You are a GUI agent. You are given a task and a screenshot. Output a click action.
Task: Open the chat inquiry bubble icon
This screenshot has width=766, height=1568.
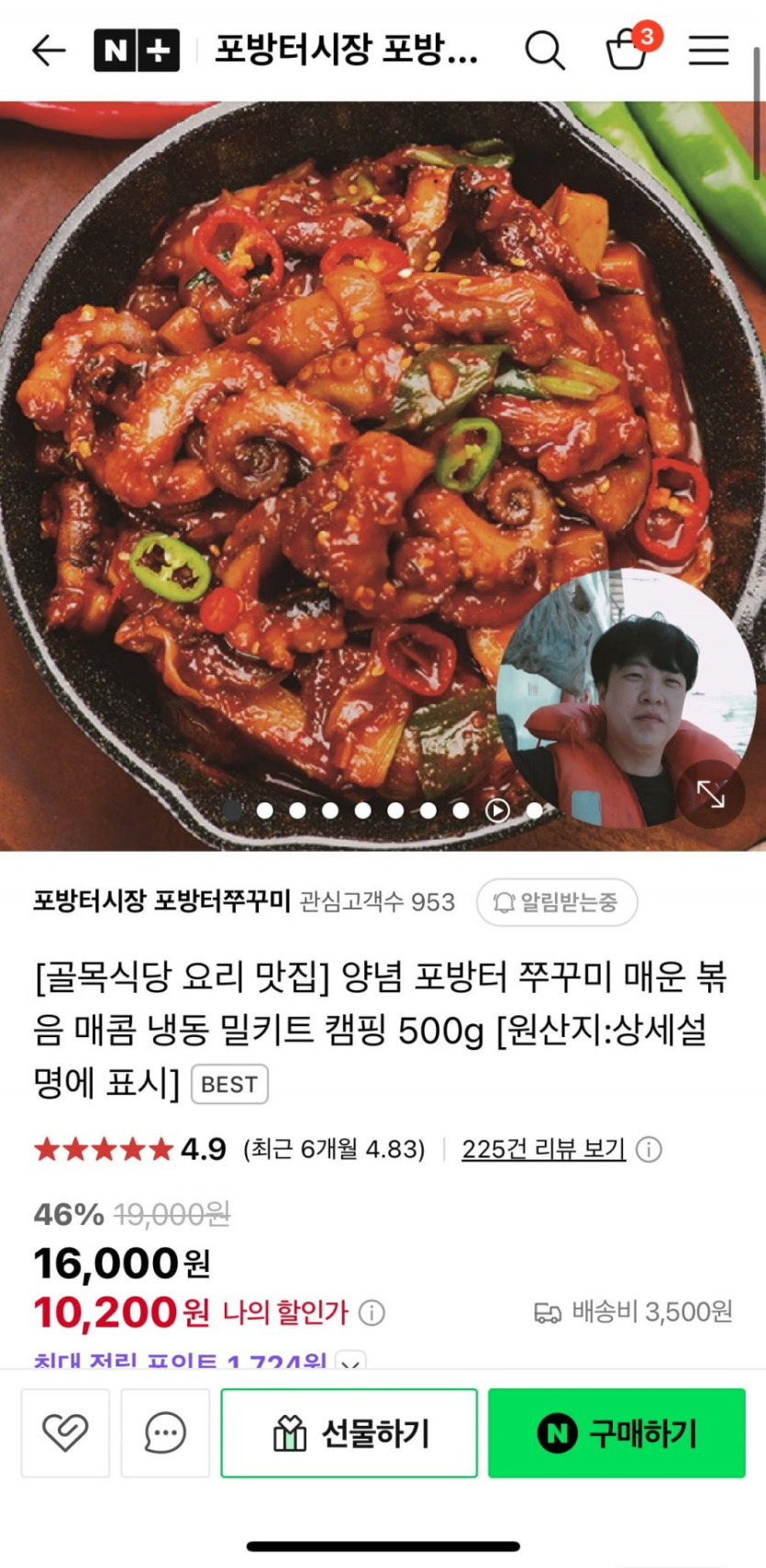coord(165,1432)
